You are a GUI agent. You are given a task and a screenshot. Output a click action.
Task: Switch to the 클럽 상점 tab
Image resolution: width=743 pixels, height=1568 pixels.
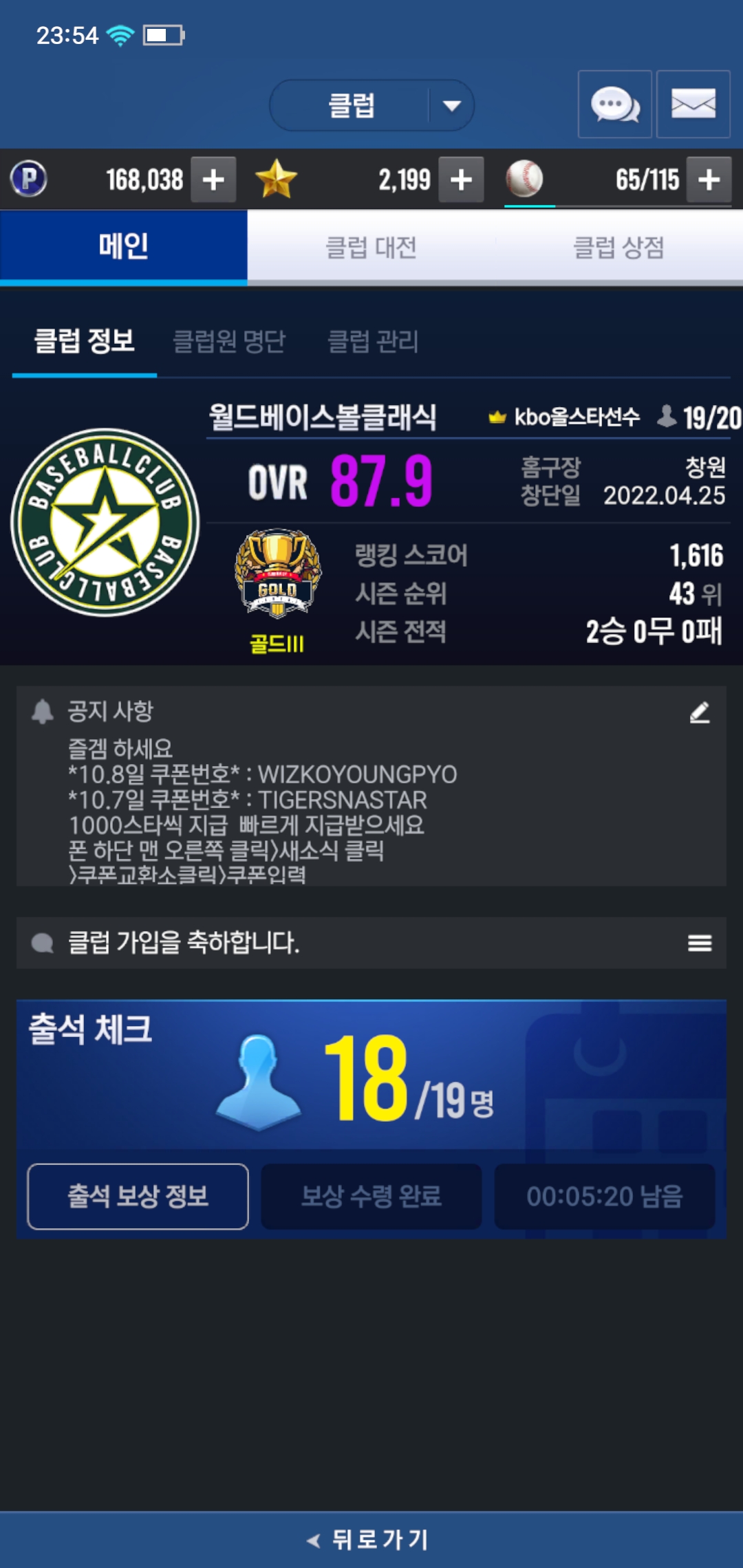[x=619, y=248]
